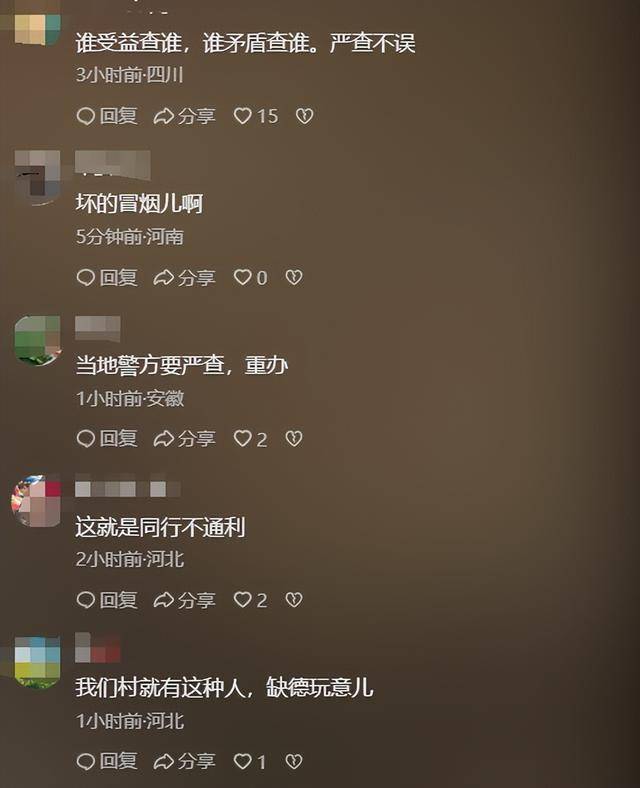This screenshot has width=640, height=788.
Task: Dislike the comment '当地警方要严查，重办'
Action: point(294,438)
